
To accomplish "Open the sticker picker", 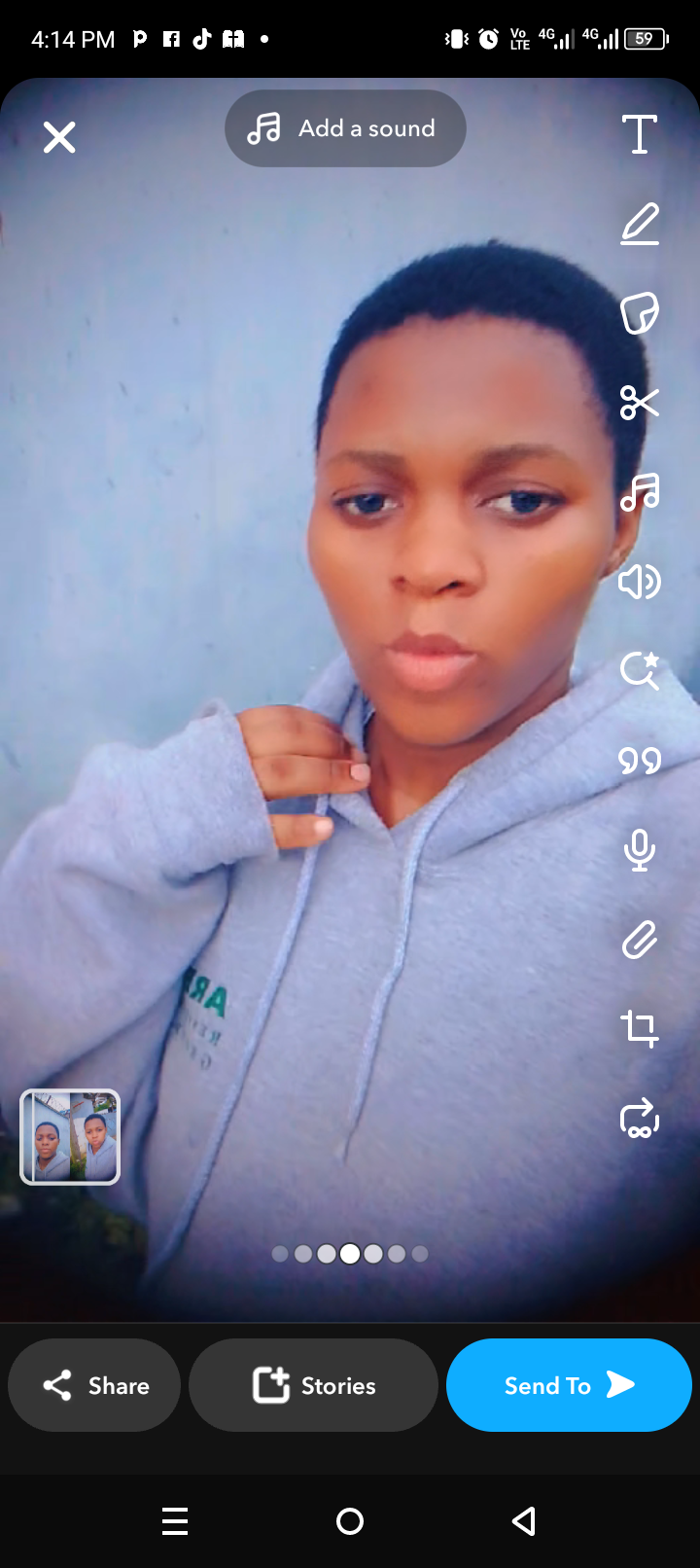I will (x=640, y=313).
